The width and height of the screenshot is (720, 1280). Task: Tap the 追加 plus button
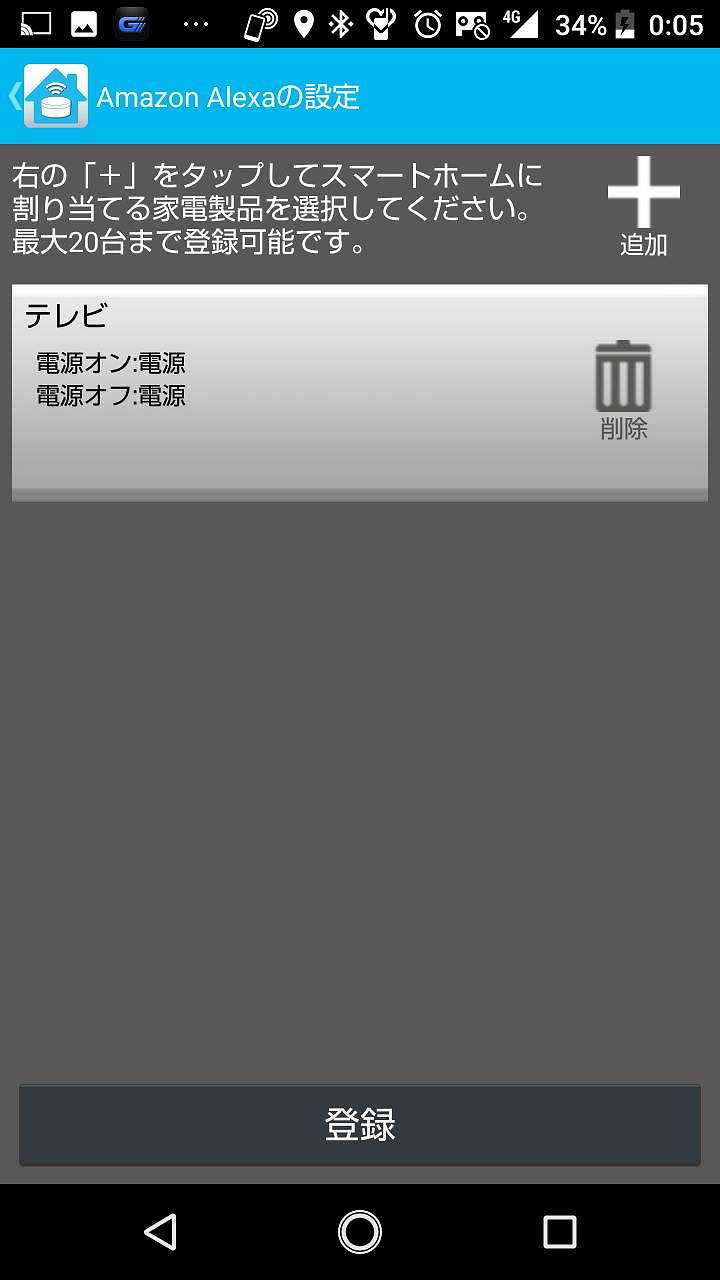tap(643, 205)
